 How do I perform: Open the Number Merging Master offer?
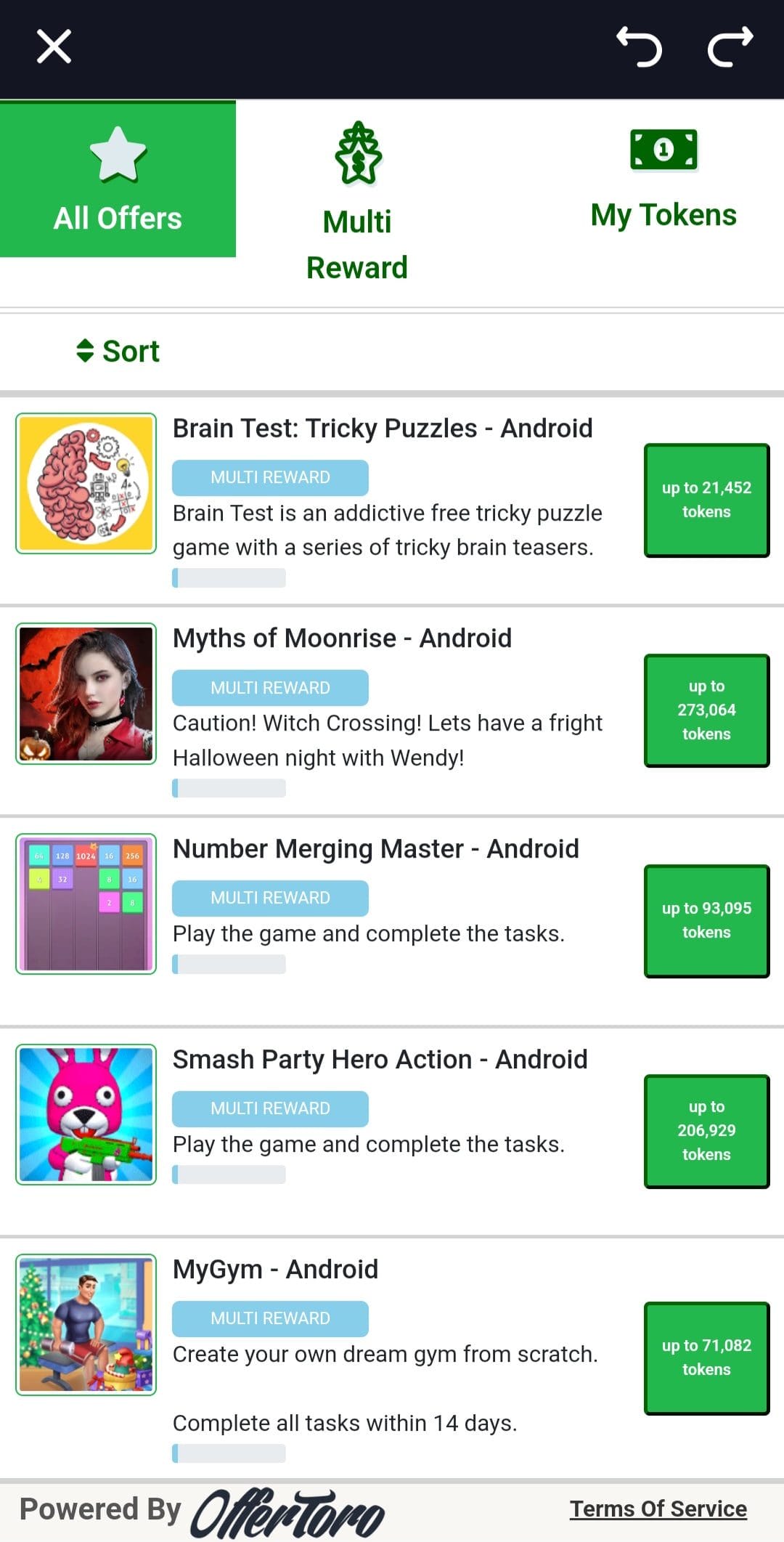click(376, 848)
